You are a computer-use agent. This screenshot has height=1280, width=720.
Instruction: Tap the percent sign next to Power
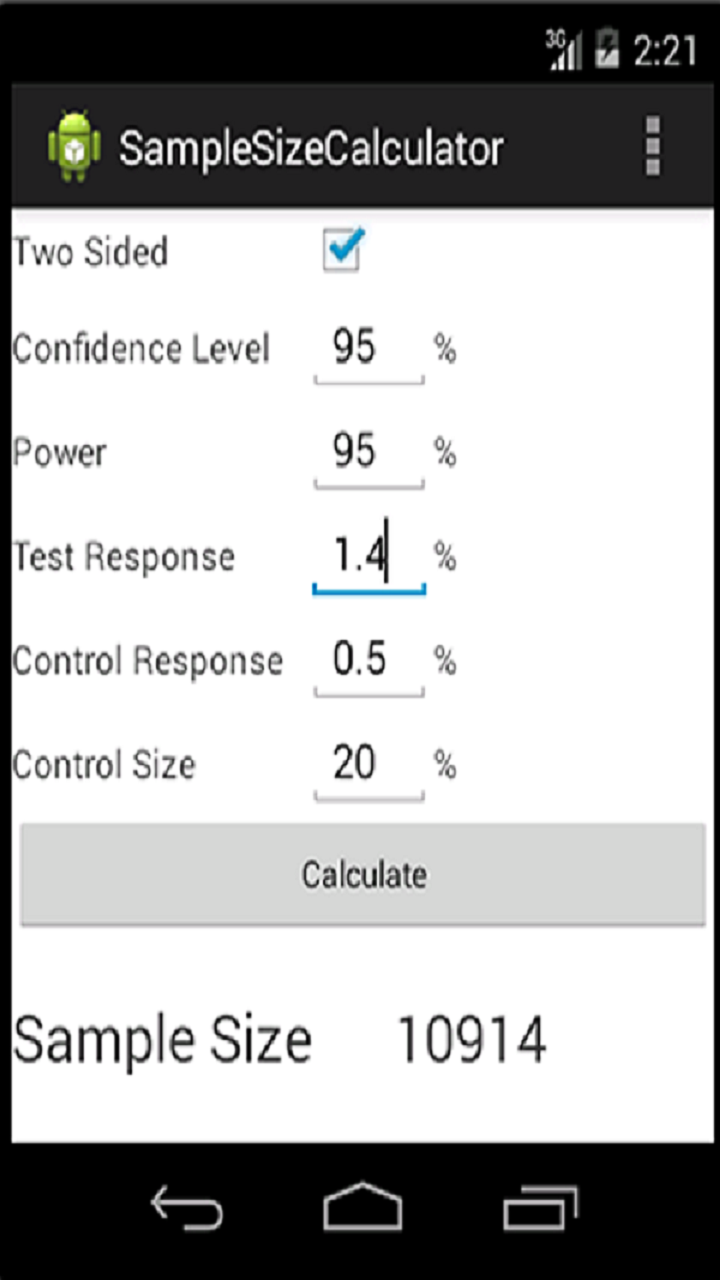click(446, 452)
